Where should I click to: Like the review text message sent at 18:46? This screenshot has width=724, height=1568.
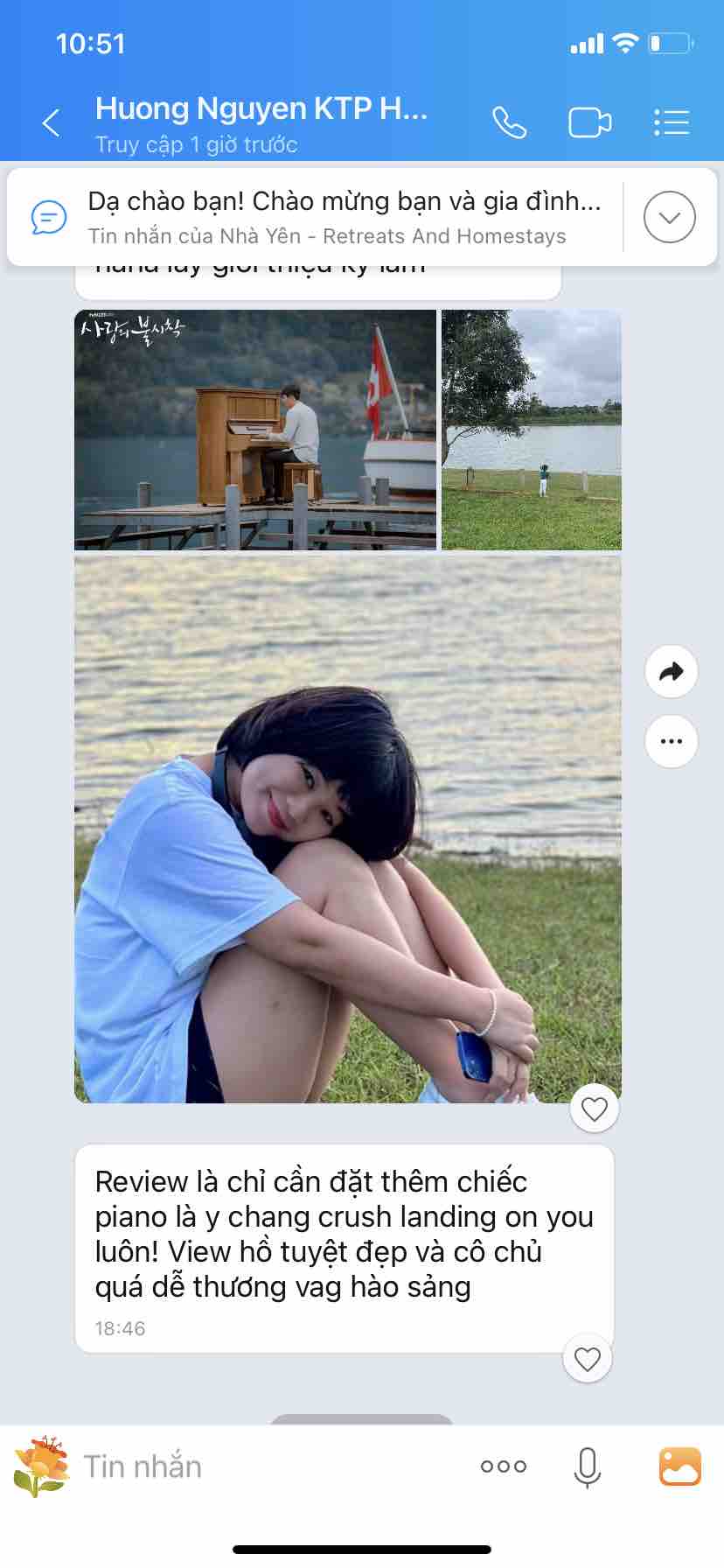(588, 1359)
